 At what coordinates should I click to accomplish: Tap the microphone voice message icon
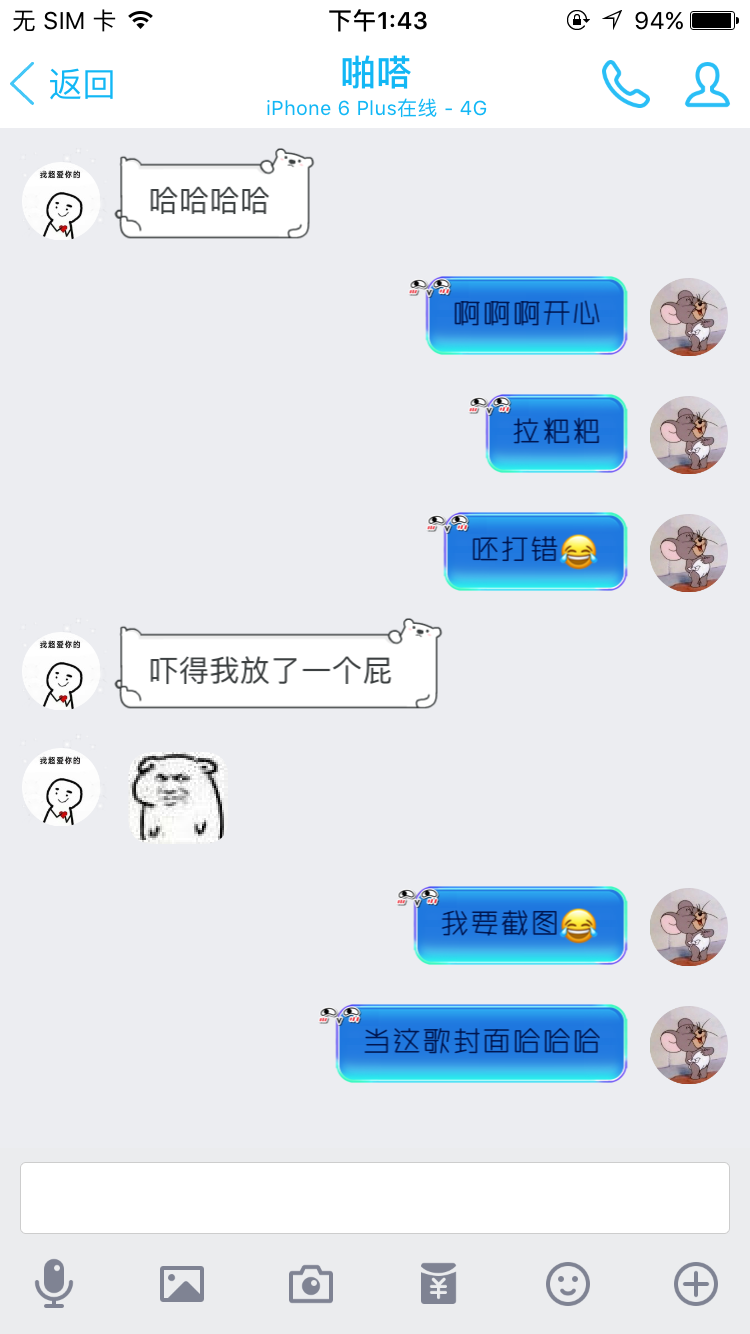pos(54,1283)
